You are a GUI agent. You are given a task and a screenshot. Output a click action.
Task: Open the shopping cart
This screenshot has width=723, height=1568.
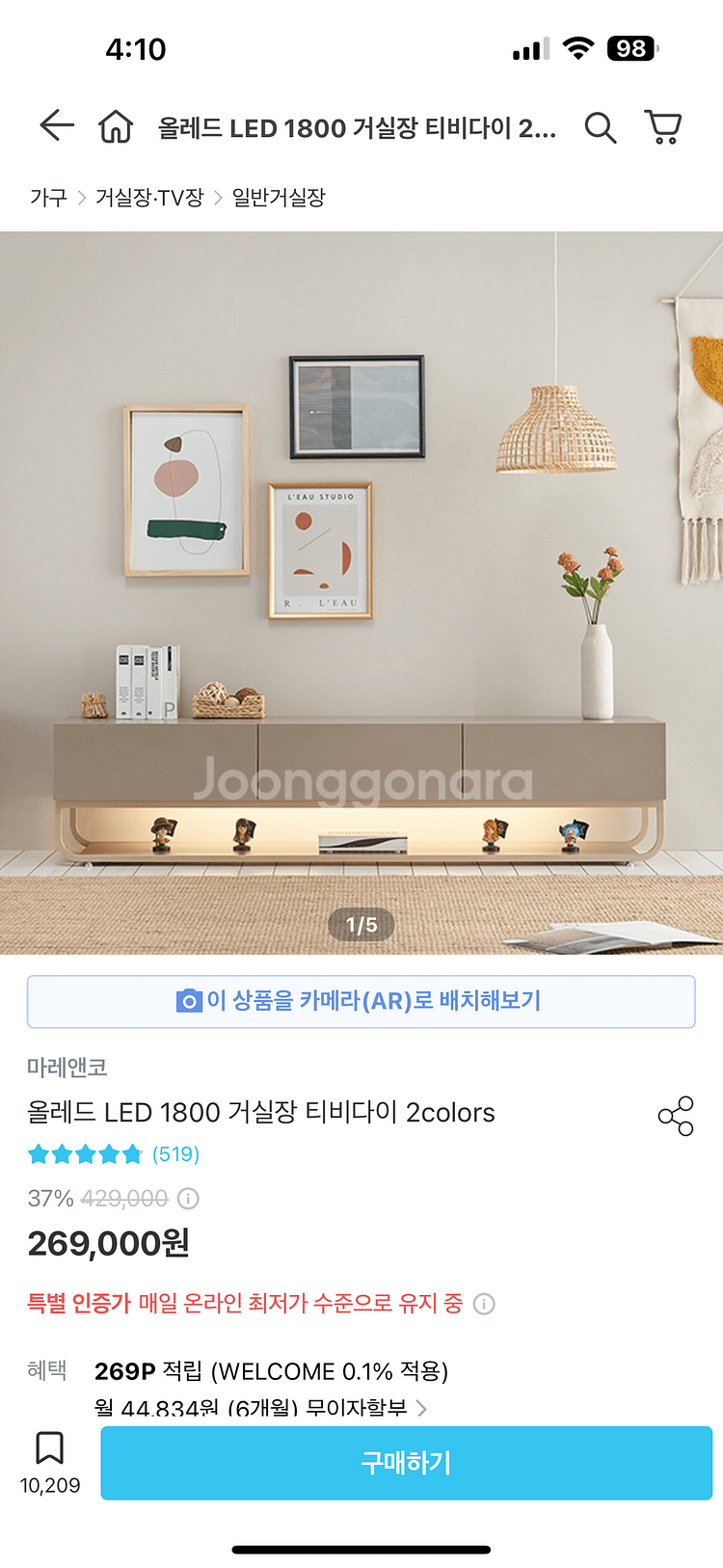[x=663, y=127]
